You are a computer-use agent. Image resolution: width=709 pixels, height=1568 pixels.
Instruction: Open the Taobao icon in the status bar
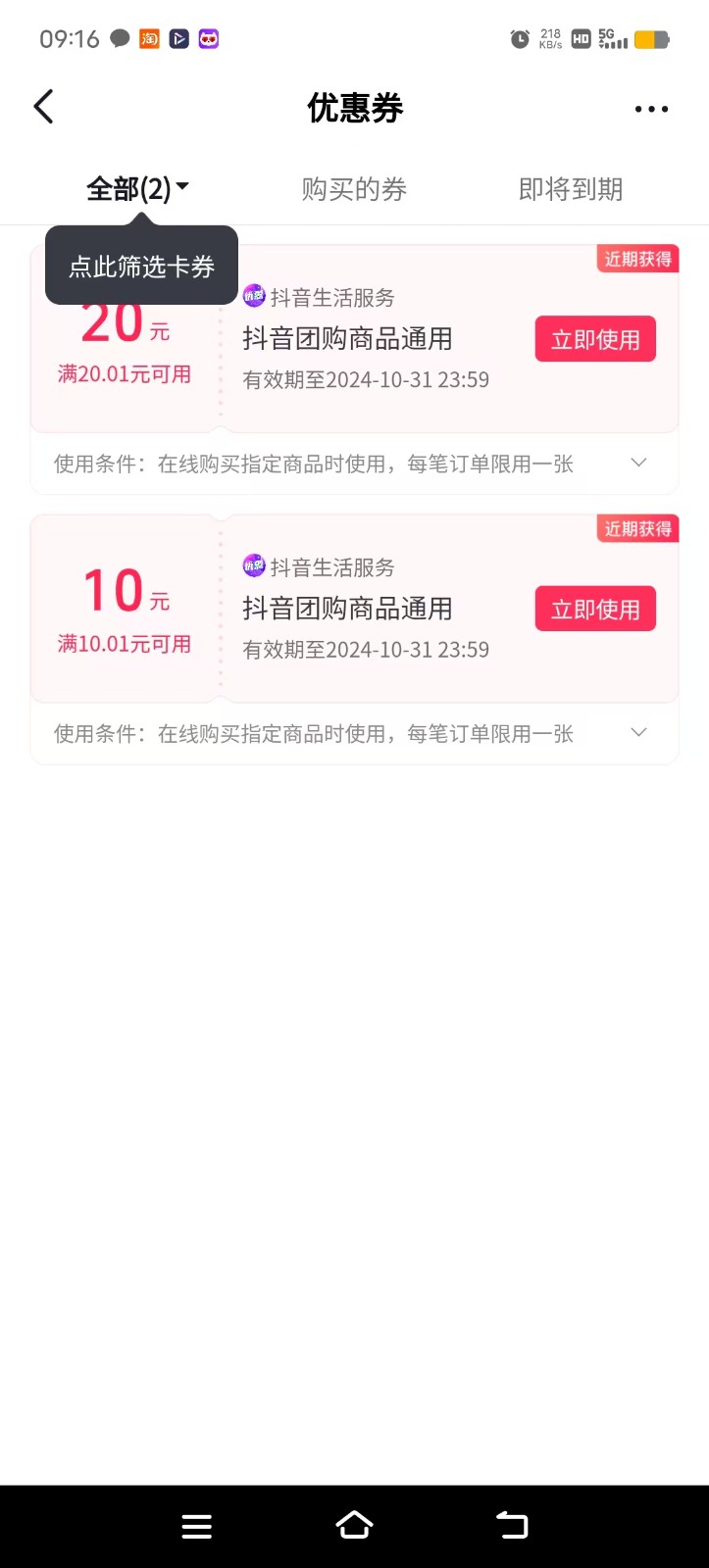148,38
